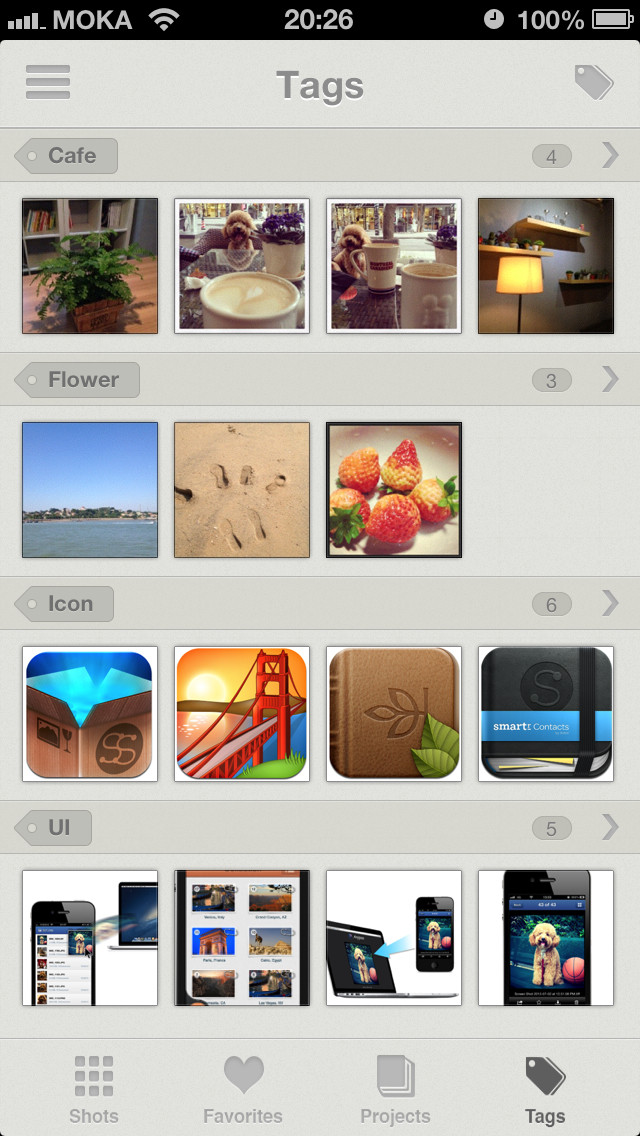Open the lamp and shelves photo

546,266
